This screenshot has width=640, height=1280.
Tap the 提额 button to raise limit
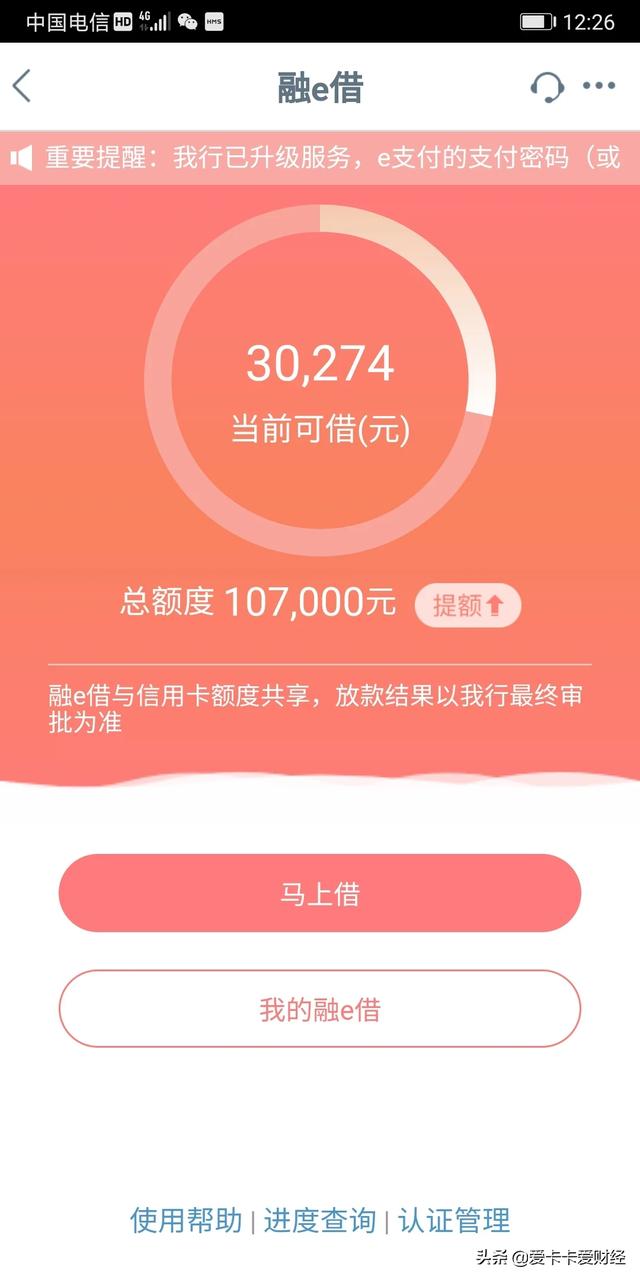coord(468,605)
